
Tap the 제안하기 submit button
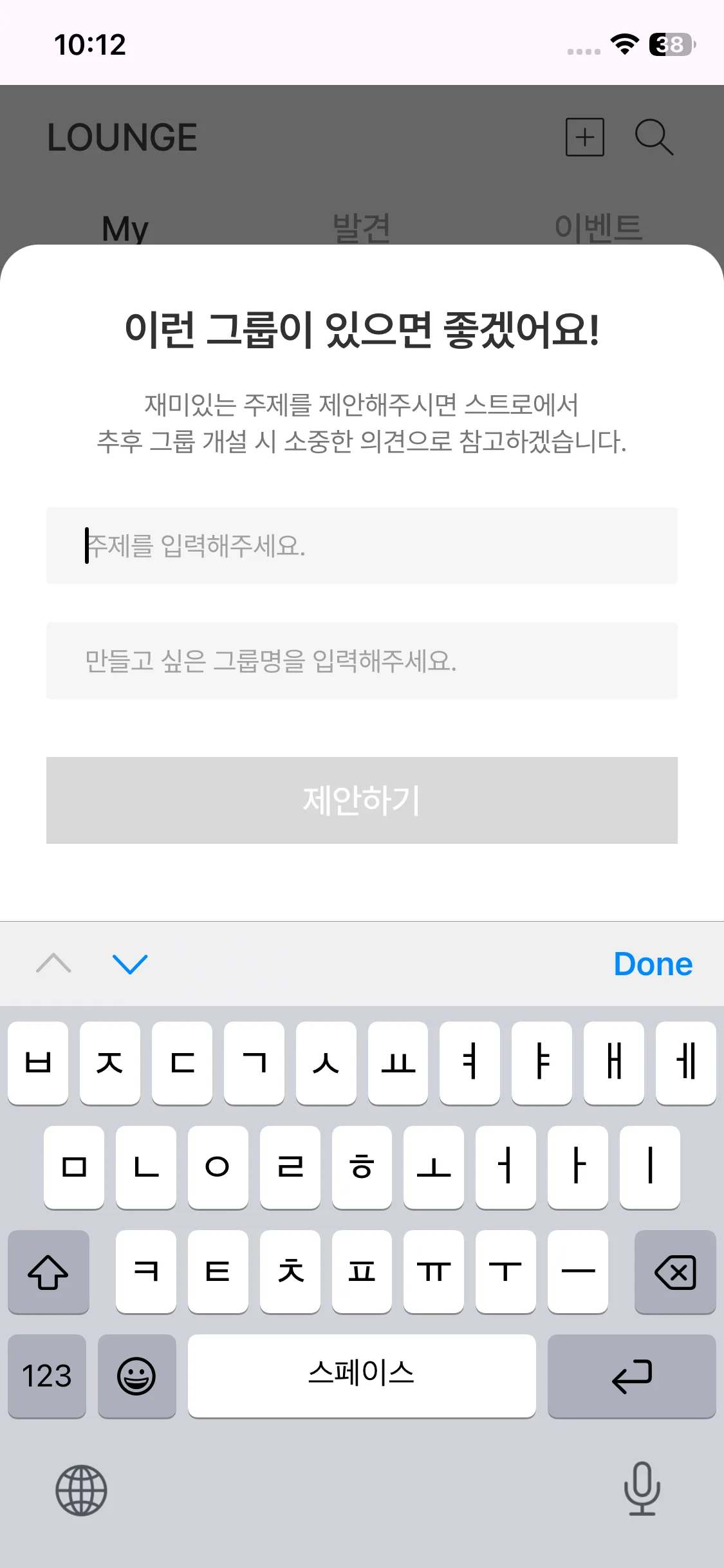pyautogui.click(x=362, y=800)
